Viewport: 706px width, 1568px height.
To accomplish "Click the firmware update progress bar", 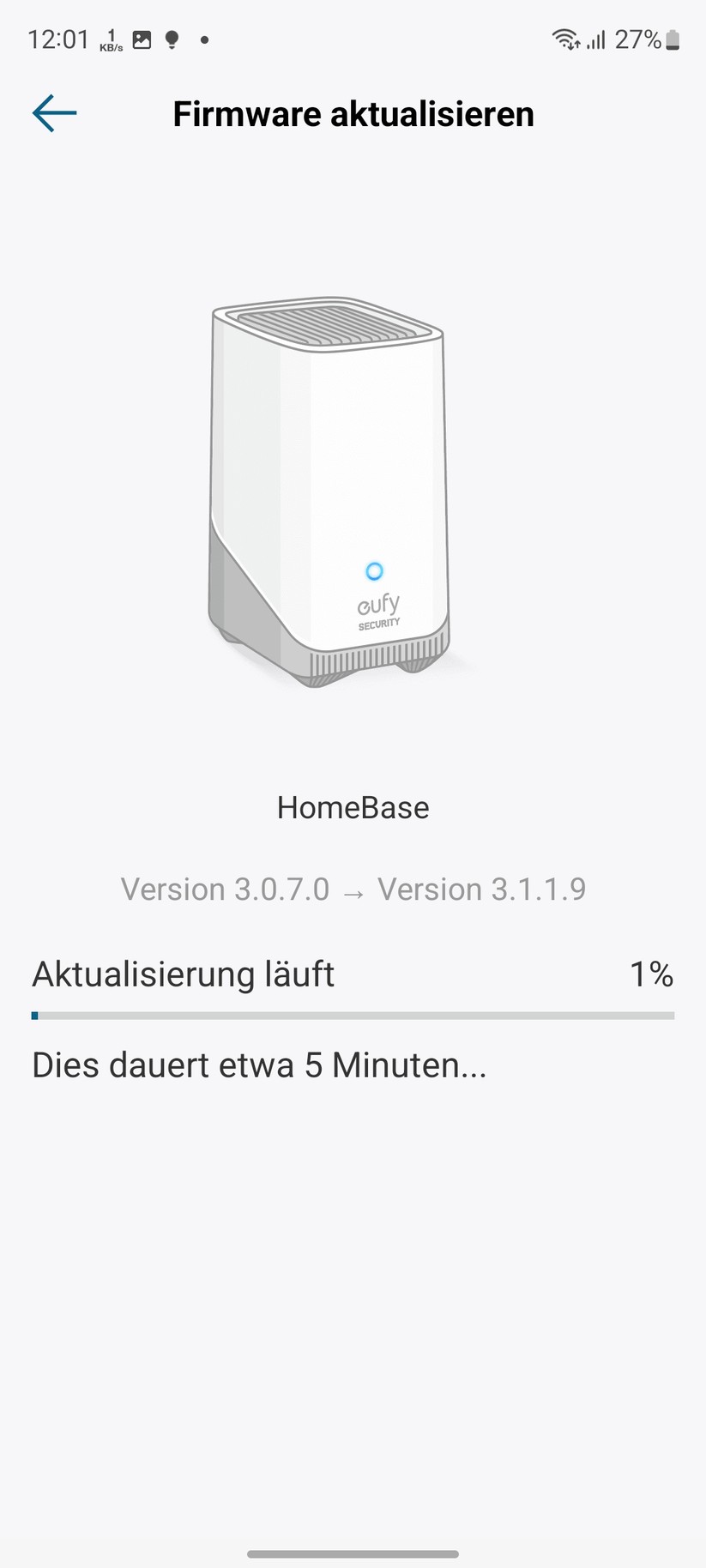I will 353,1016.
